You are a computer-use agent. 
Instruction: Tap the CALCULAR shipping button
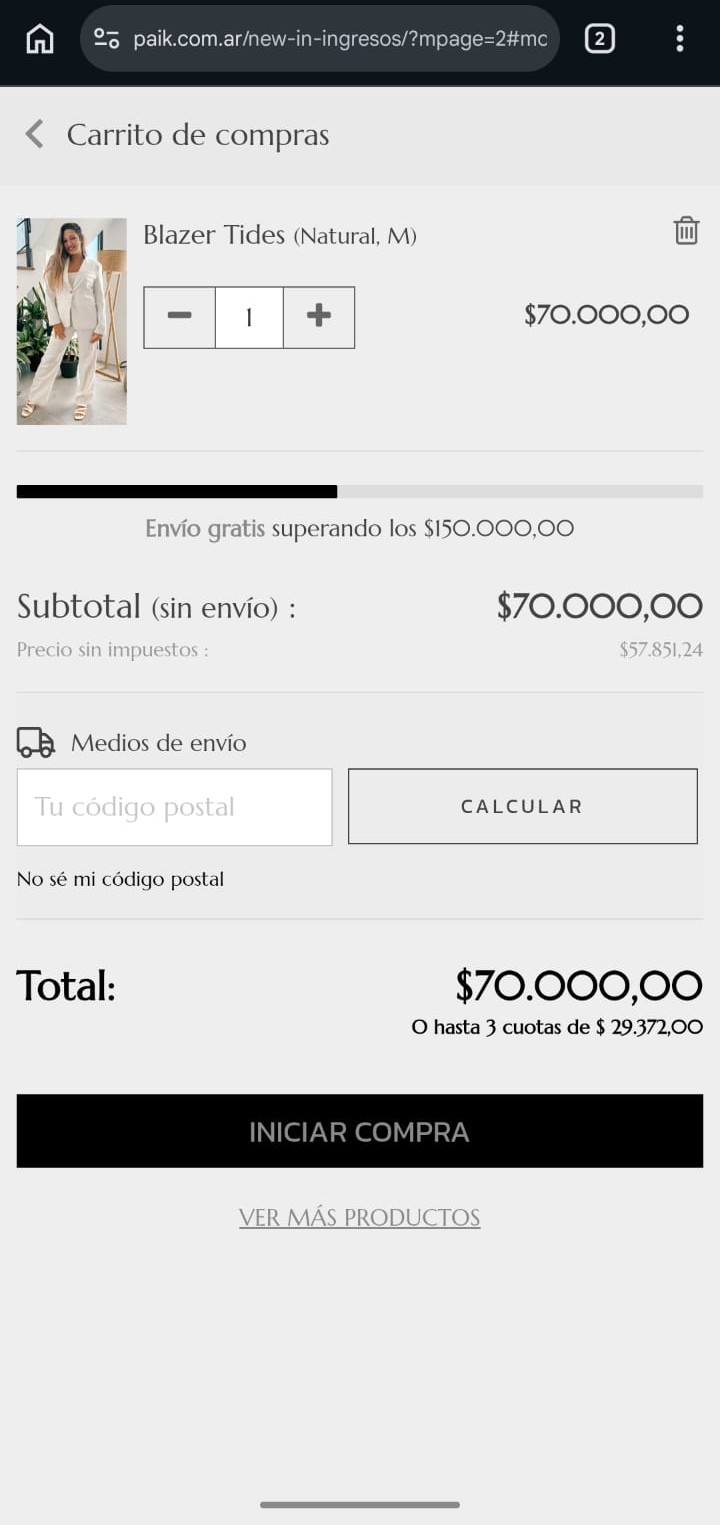[x=522, y=807]
